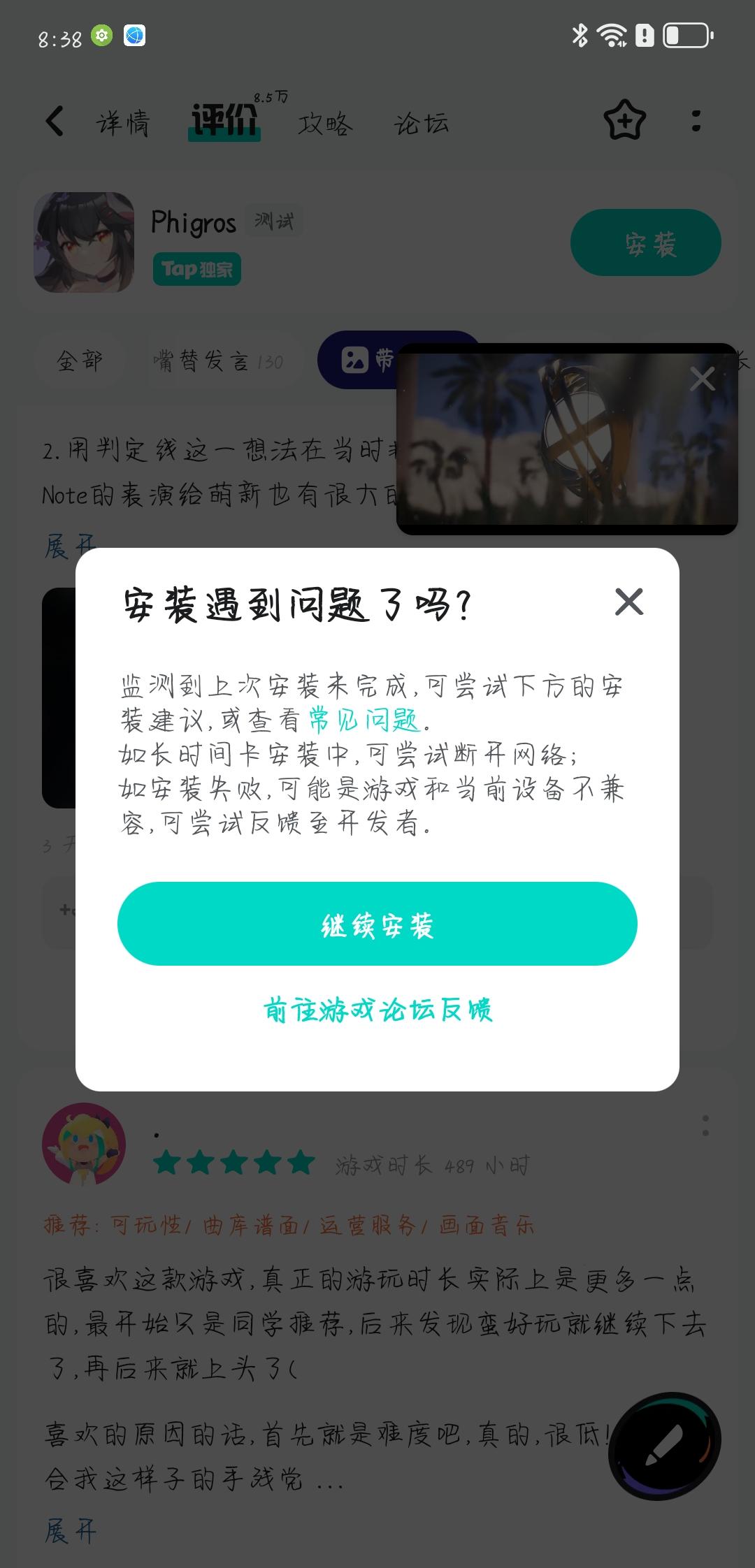
Task: Switch to the 攻略 tab
Action: 326,123
